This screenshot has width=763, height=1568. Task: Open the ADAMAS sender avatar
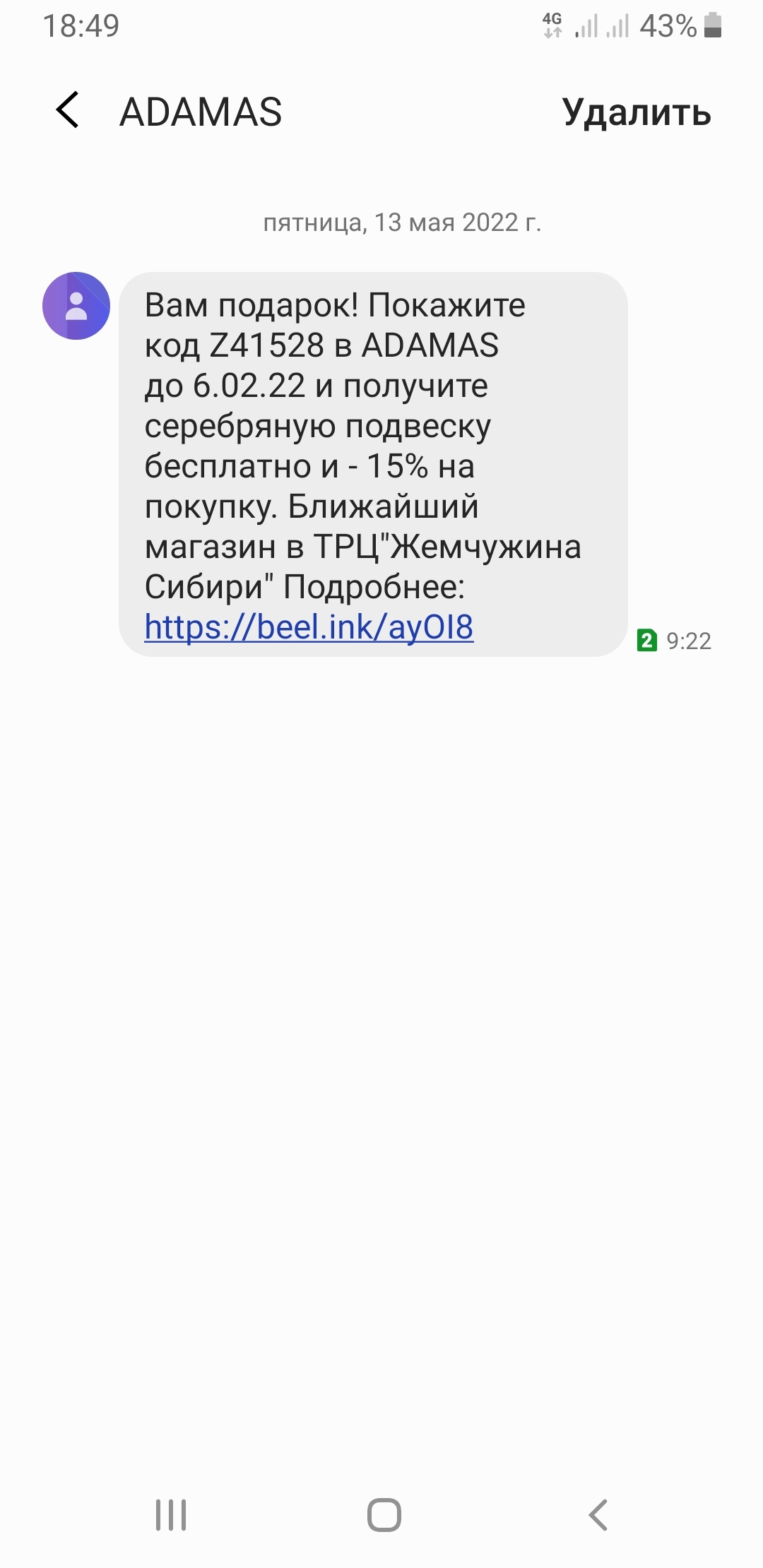[x=76, y=306]
